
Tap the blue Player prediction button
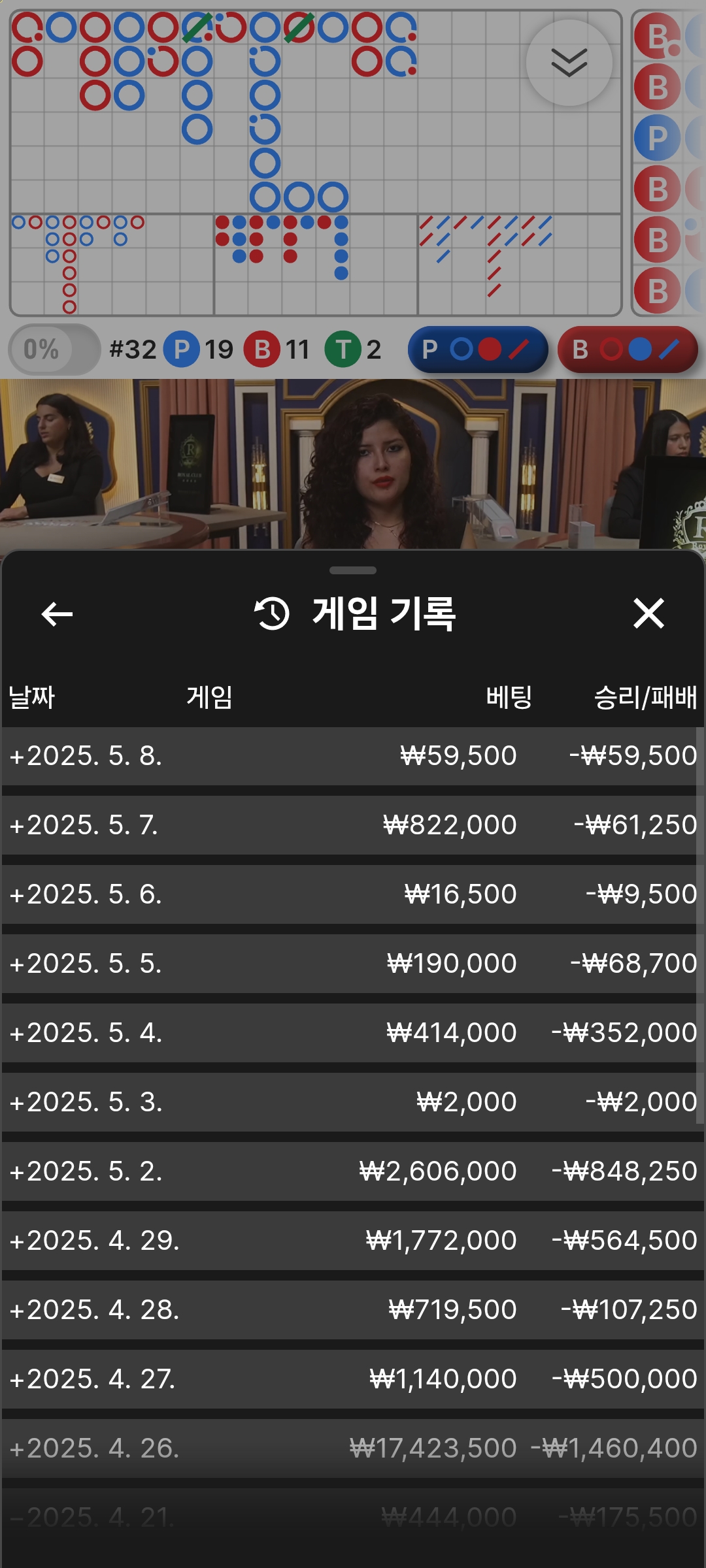477,350
